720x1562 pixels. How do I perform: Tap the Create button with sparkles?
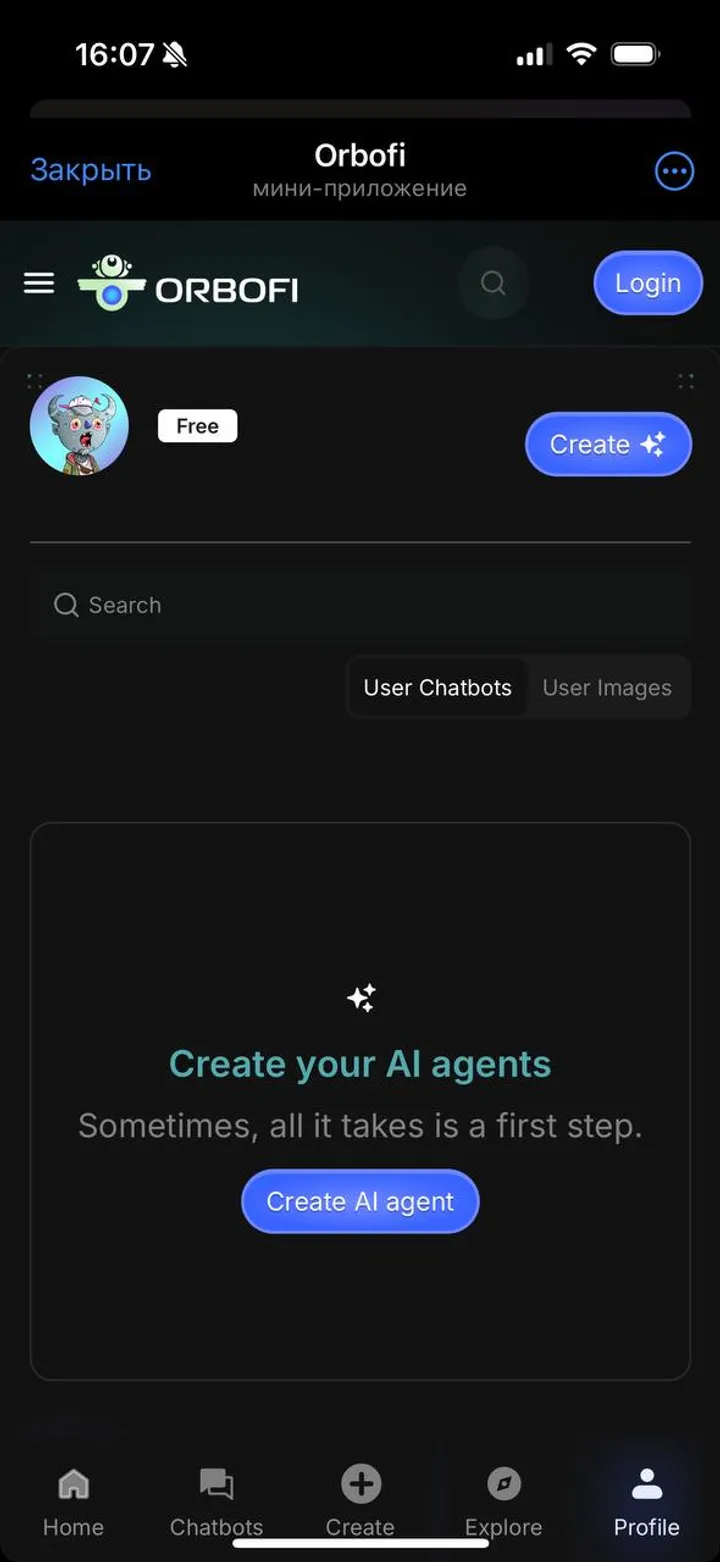point(608,444)
